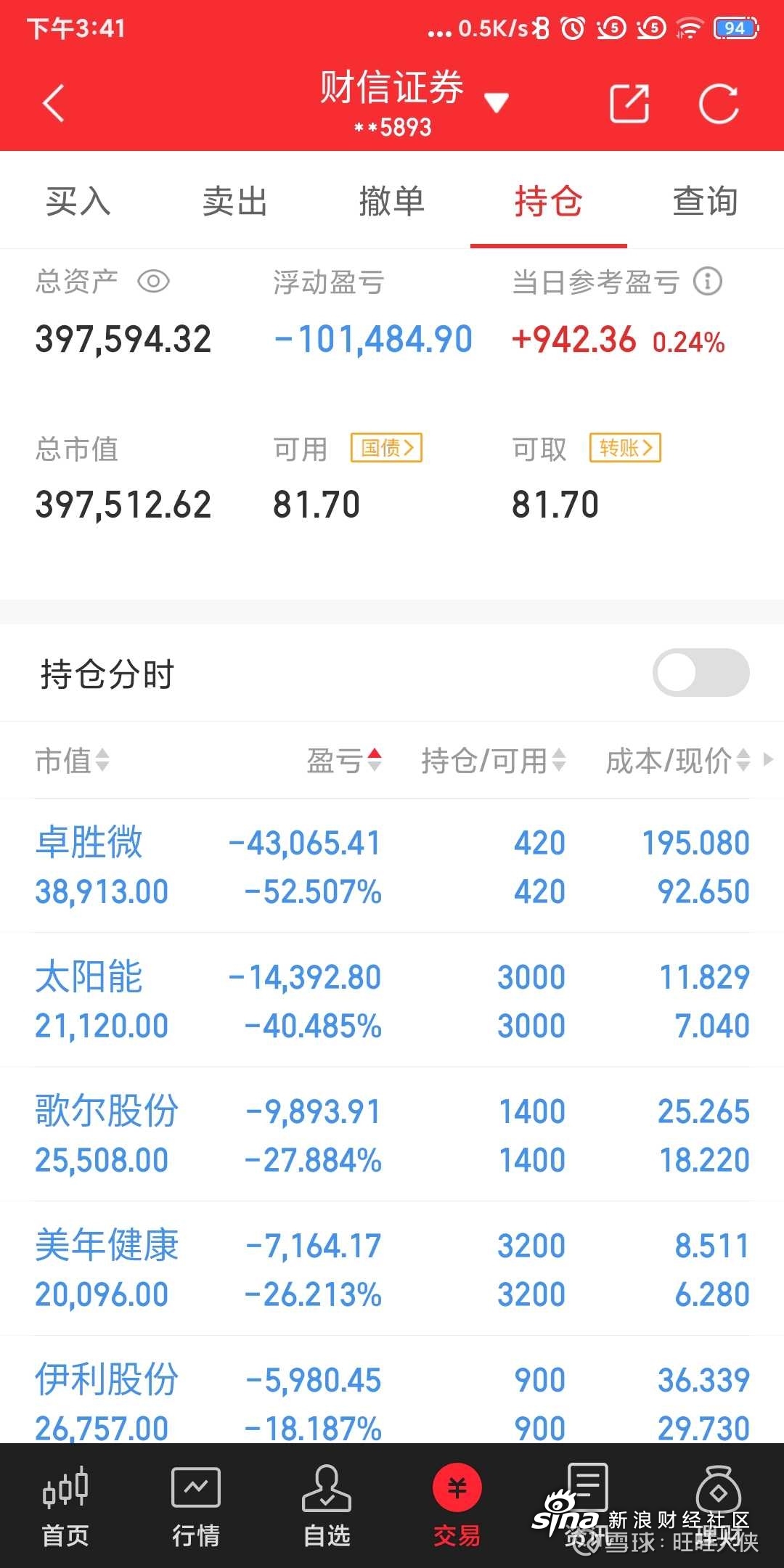
Task: Sort holdings by 市值
Action: [72, 761]
